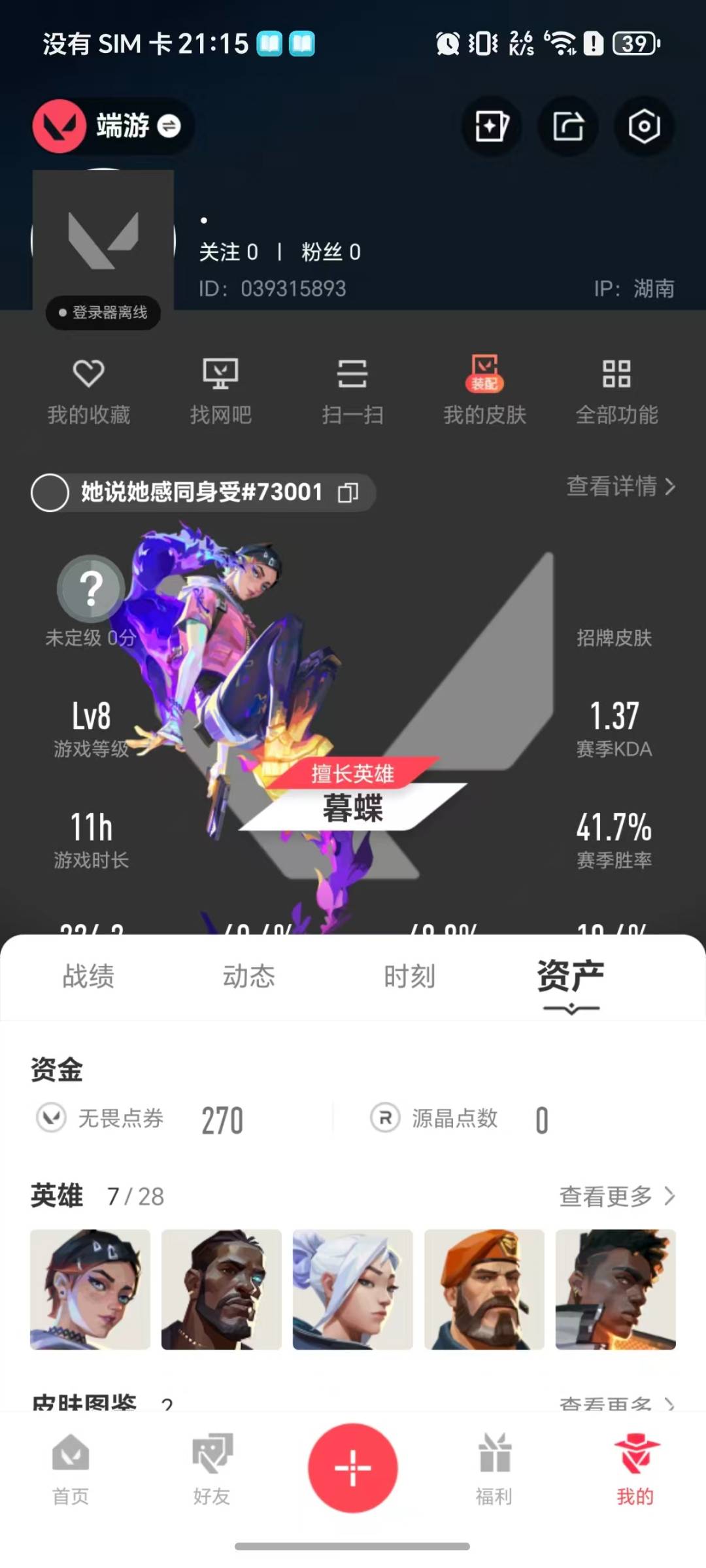Open the first hero portrait with headband
The height and width of the screenshot is (1568, 706).
click(x=90, y=1289)
